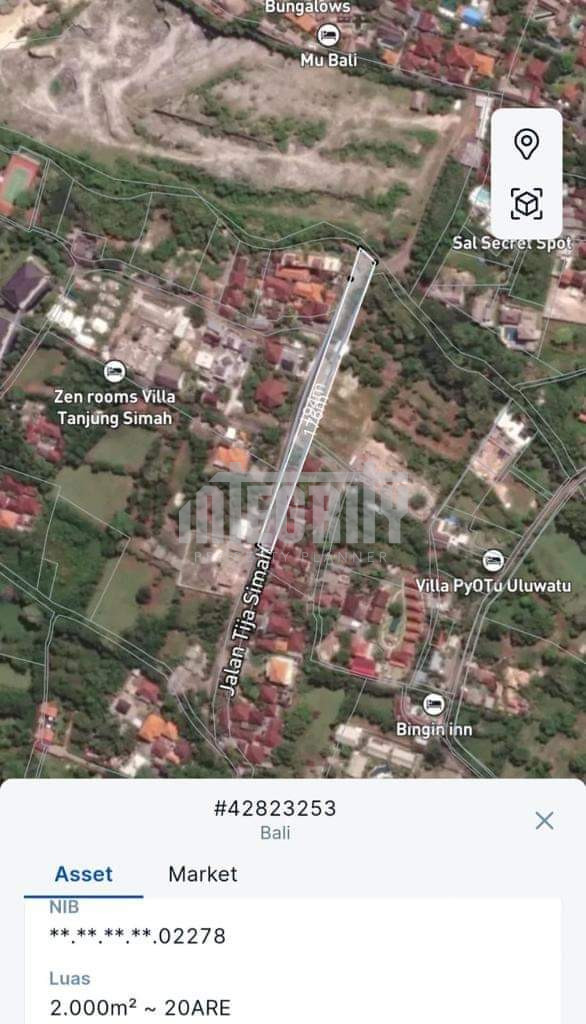Viewport: 586px width, 1024px height.
Task: Open the Villa PyOTu Uluwatu marker
Action: tap(493, 560)
